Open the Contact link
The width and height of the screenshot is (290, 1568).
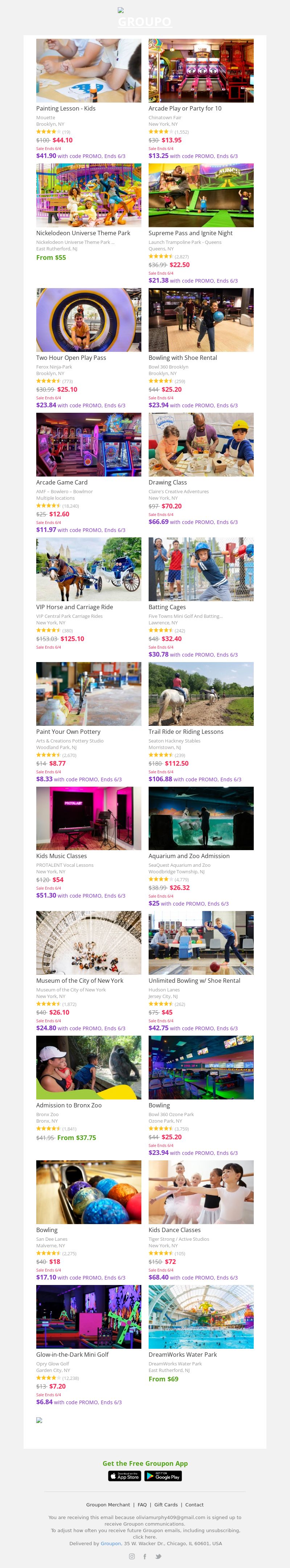[194, 1505]
